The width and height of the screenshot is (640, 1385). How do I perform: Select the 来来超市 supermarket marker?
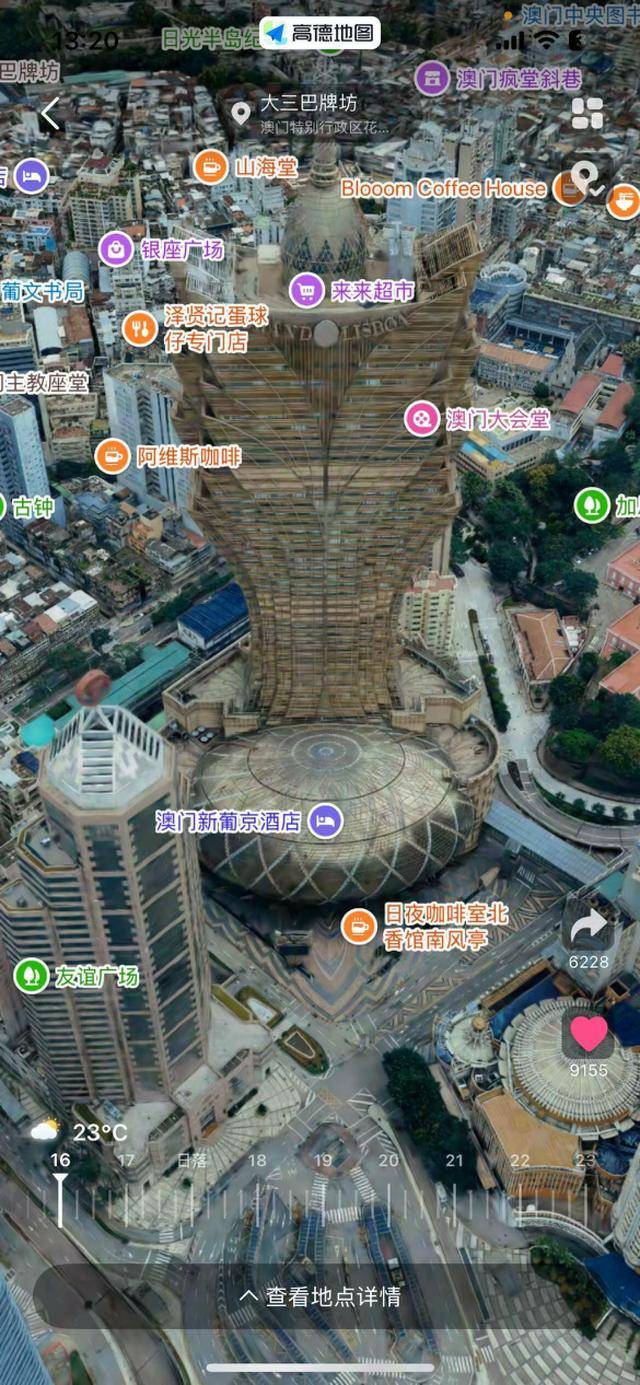point(306,291)
